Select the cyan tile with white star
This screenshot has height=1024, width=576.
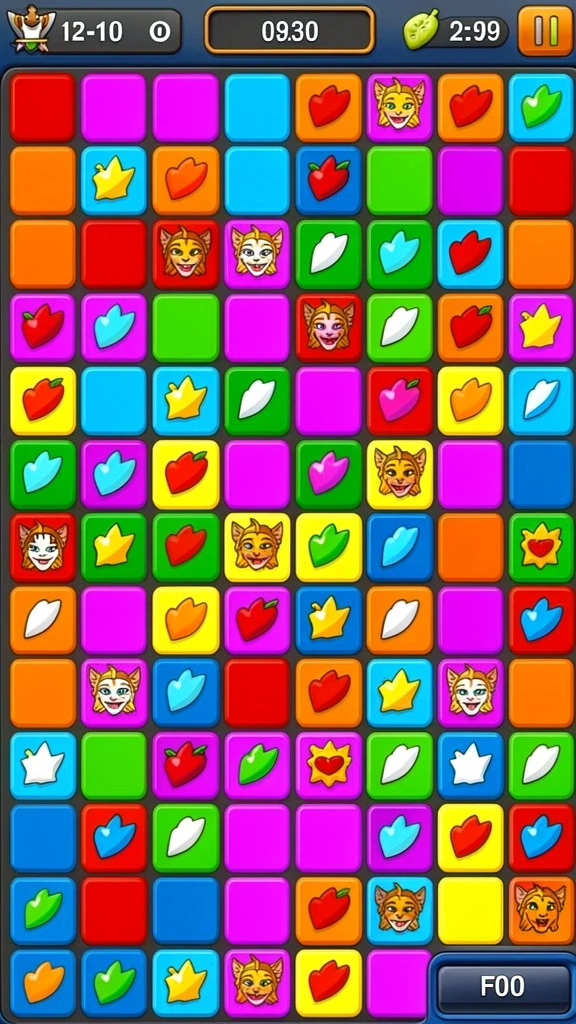[43, 765]
